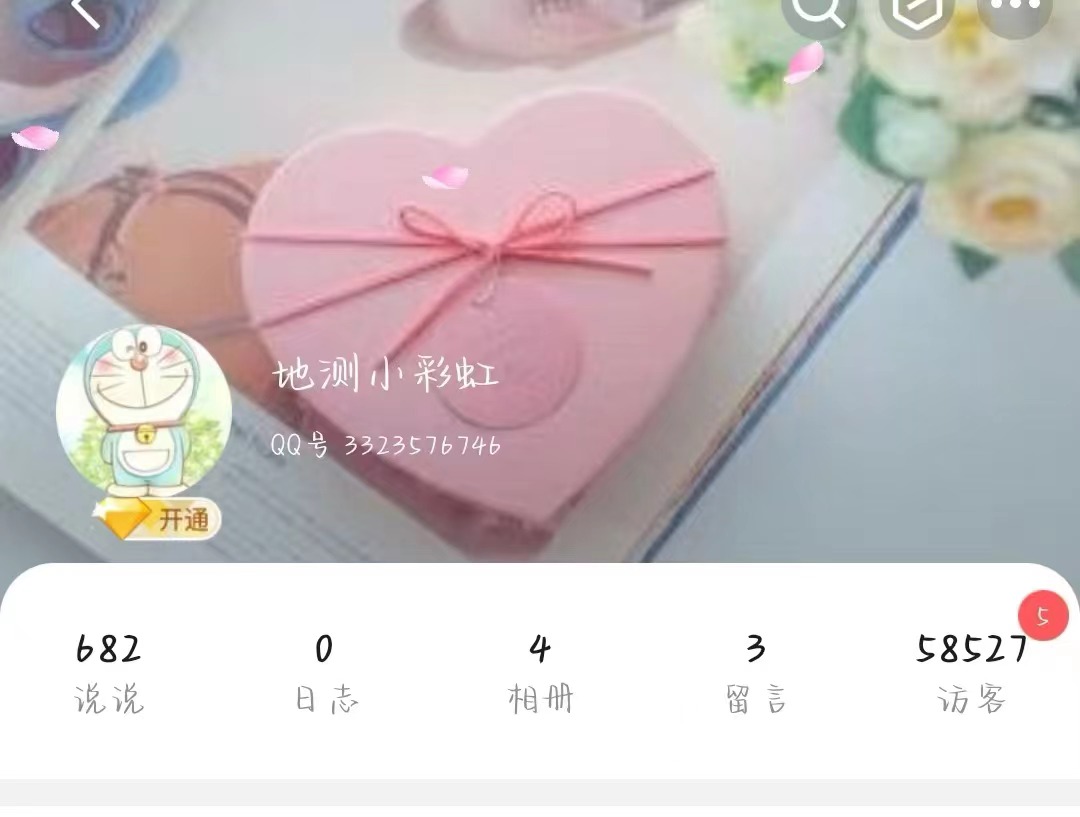Open the 留言 message board
The width and height of the screenshot is (1080, 817).
(756, 672)
